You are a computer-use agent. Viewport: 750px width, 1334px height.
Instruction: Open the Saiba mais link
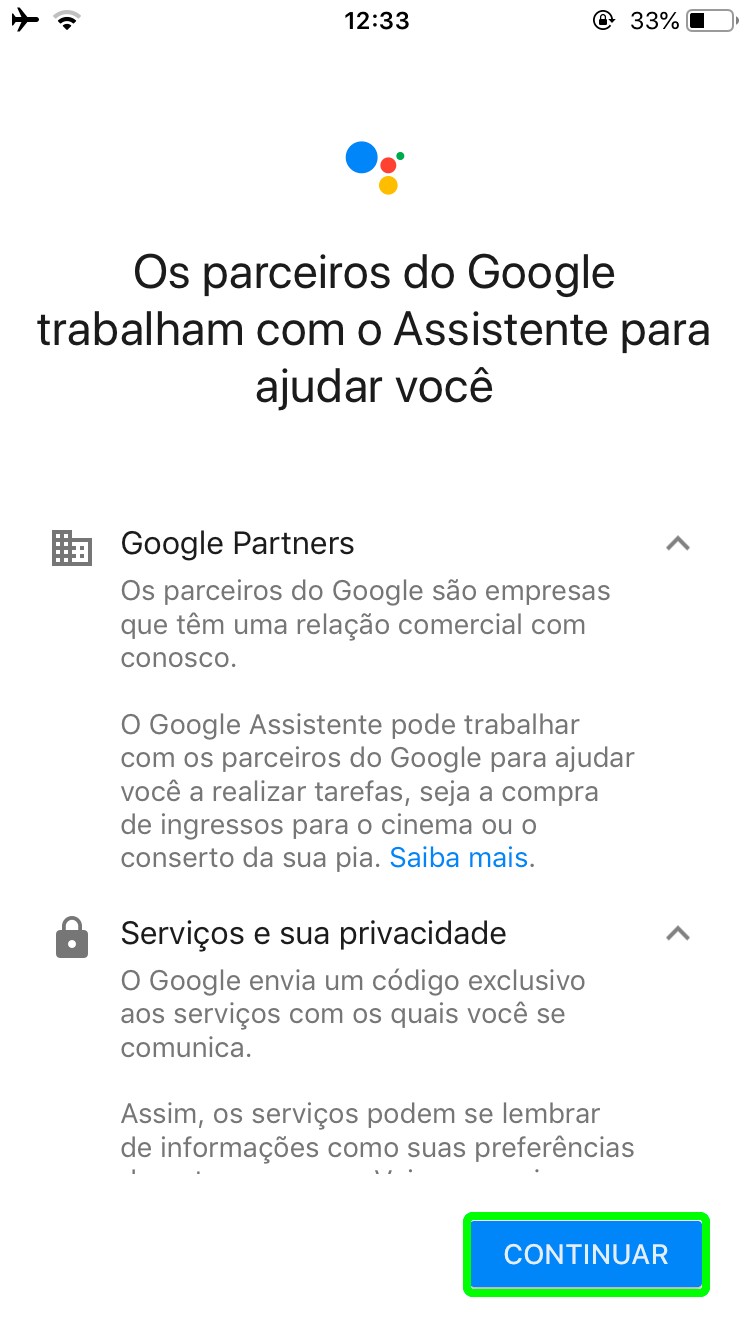point(458,858)
